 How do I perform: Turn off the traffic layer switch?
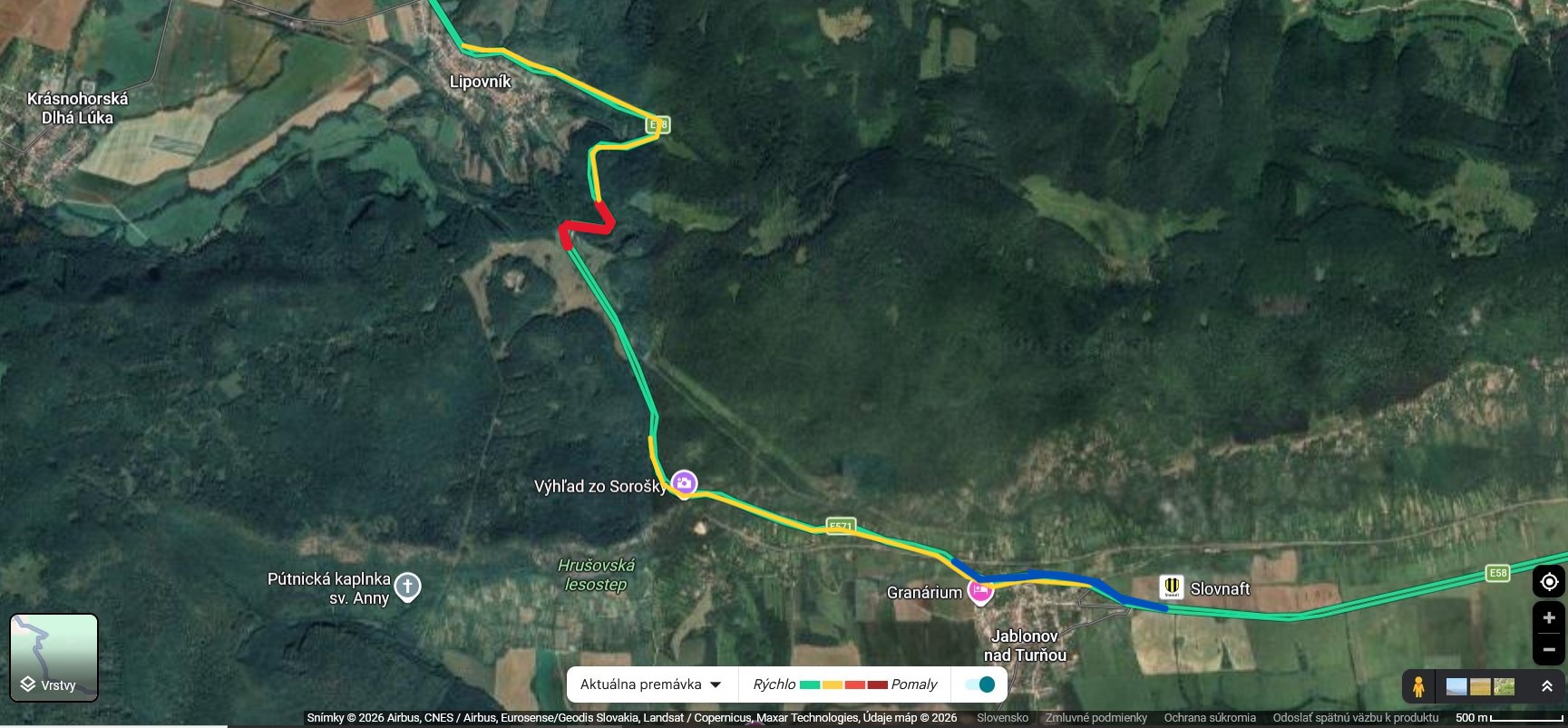980,684
